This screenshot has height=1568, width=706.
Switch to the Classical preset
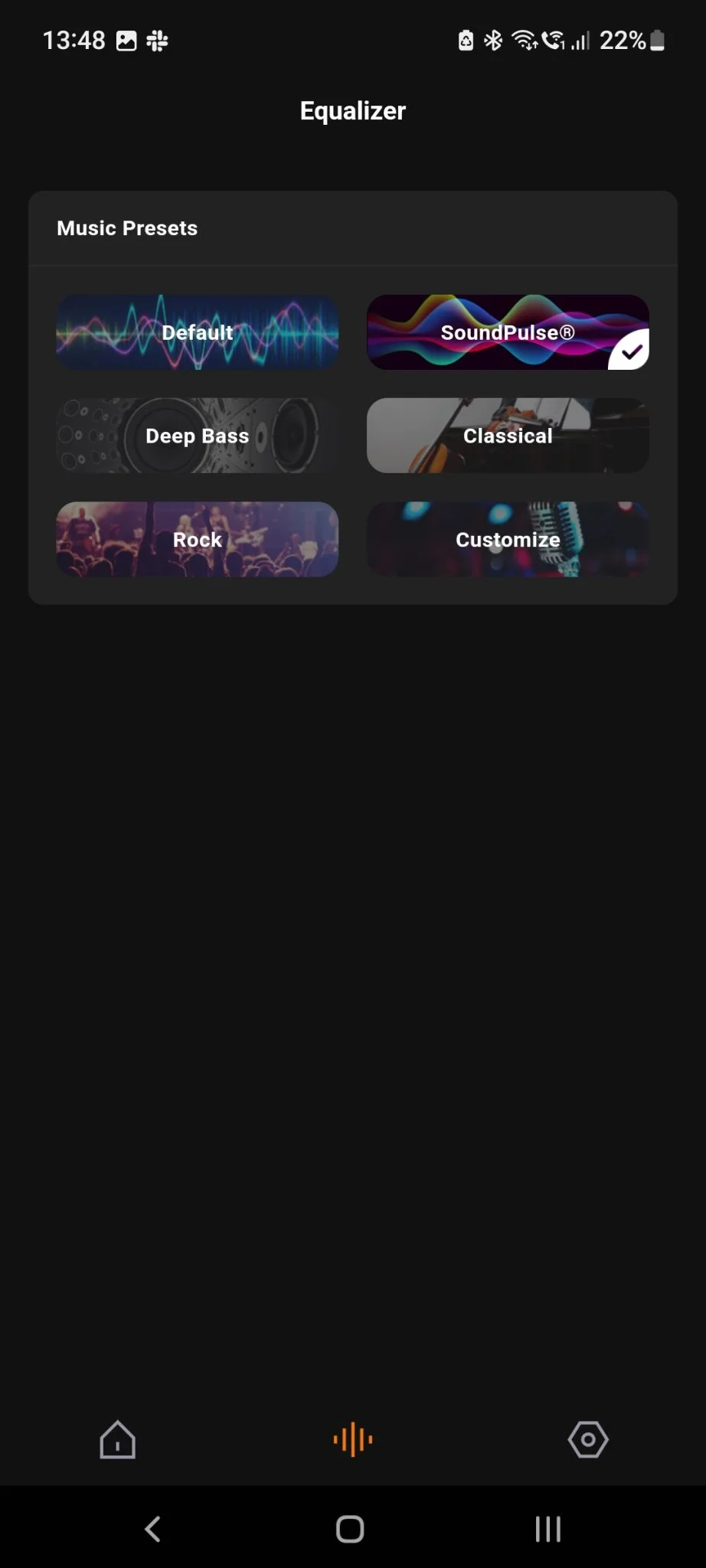click(x=508, y=436)
